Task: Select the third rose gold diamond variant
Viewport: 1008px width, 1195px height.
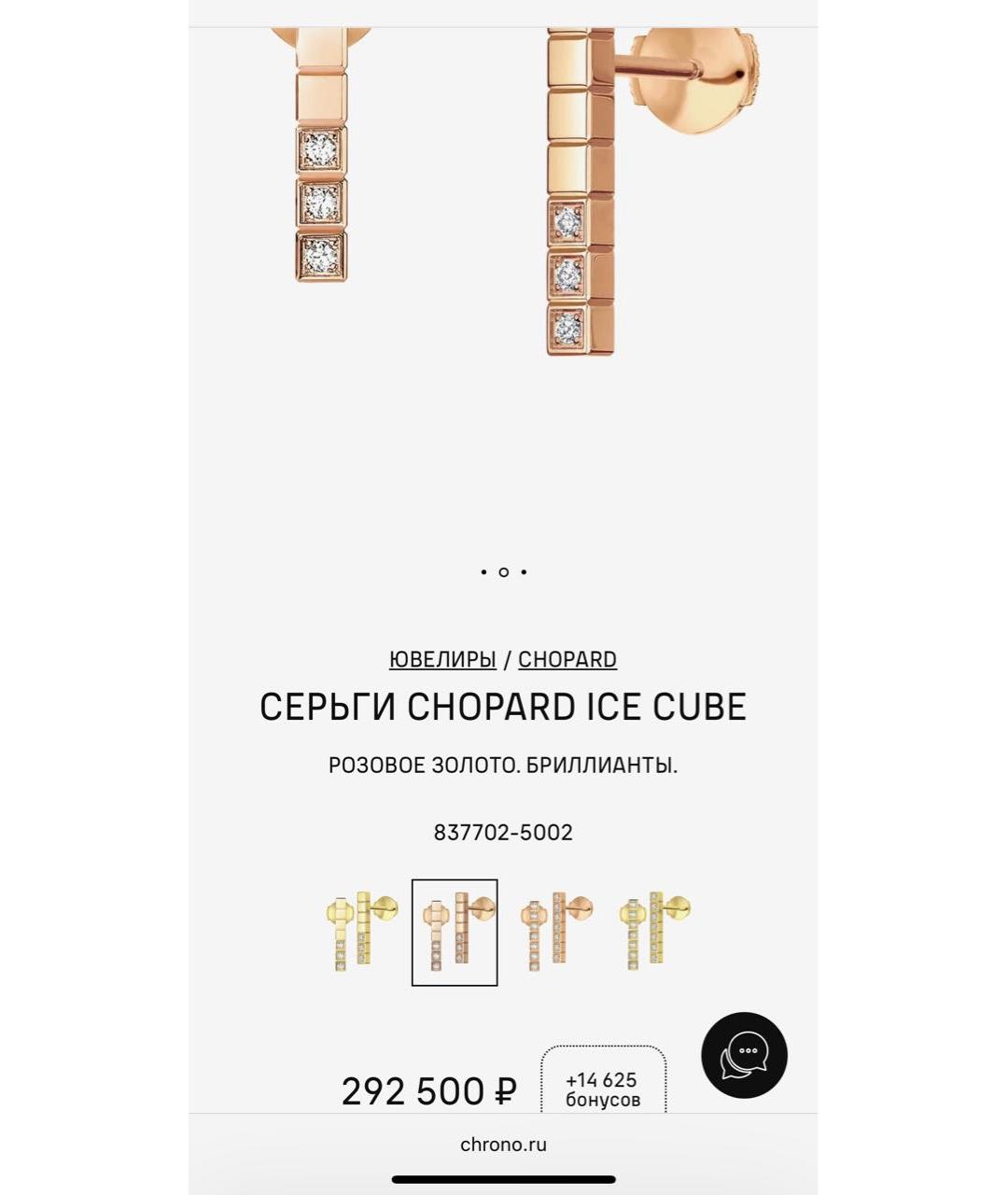Action: pos(555,931)
